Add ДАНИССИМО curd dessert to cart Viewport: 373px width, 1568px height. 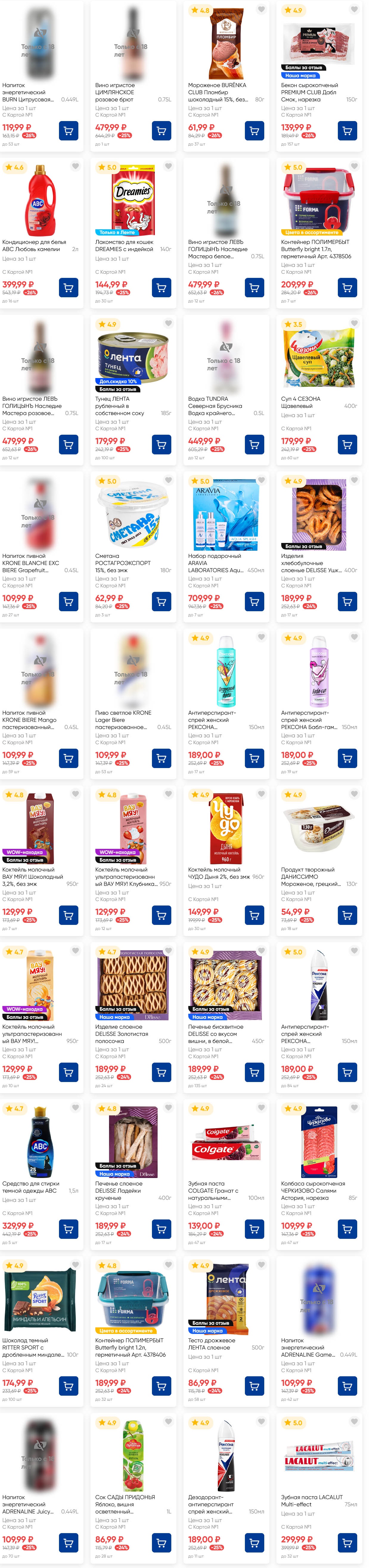pyautogui.click(x=347, y=915)
